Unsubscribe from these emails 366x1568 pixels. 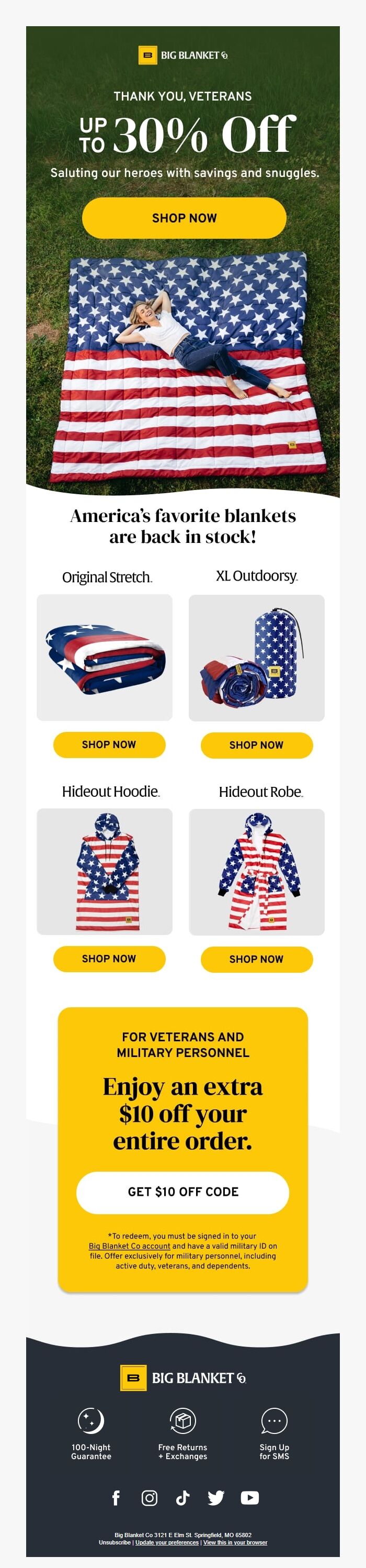pyautogui.click(x=115, y=1542)
